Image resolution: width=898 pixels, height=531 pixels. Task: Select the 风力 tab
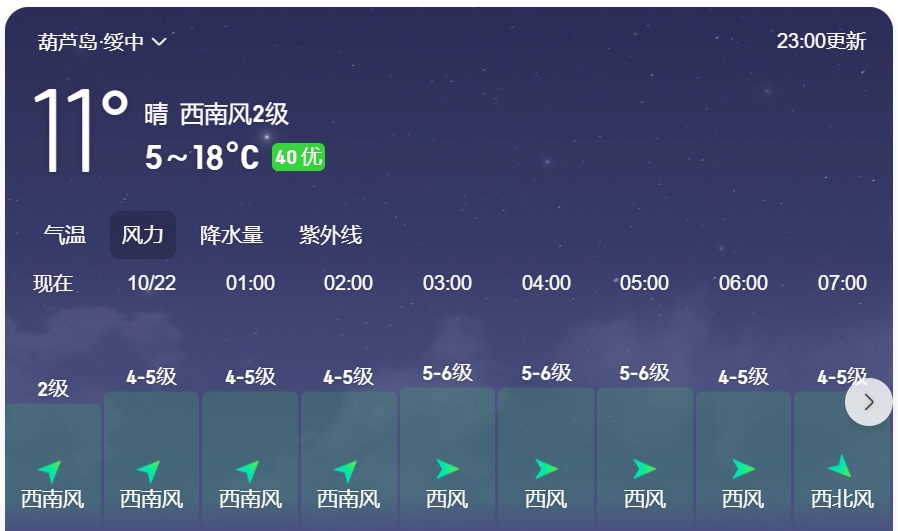[x=142, y=236]
